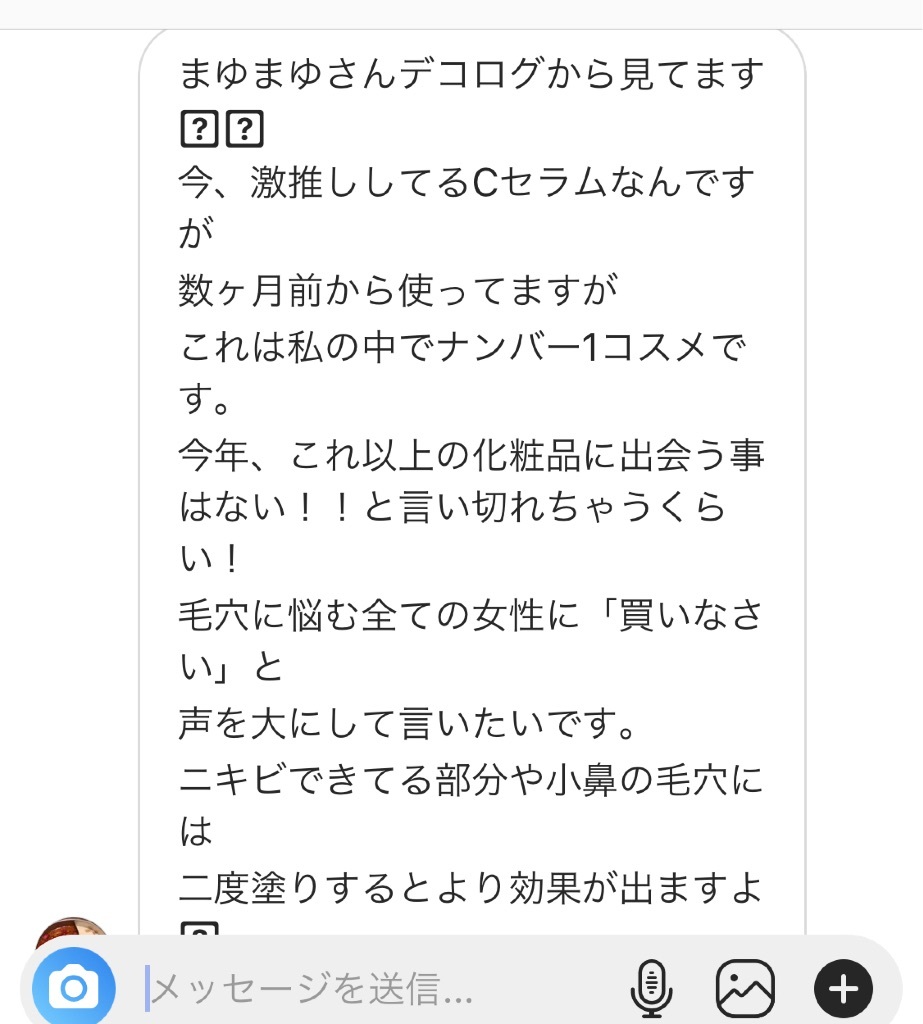Screen dimensions: 923x1024
Task: Open the photo gallery picker
Action: click(745, 989)
